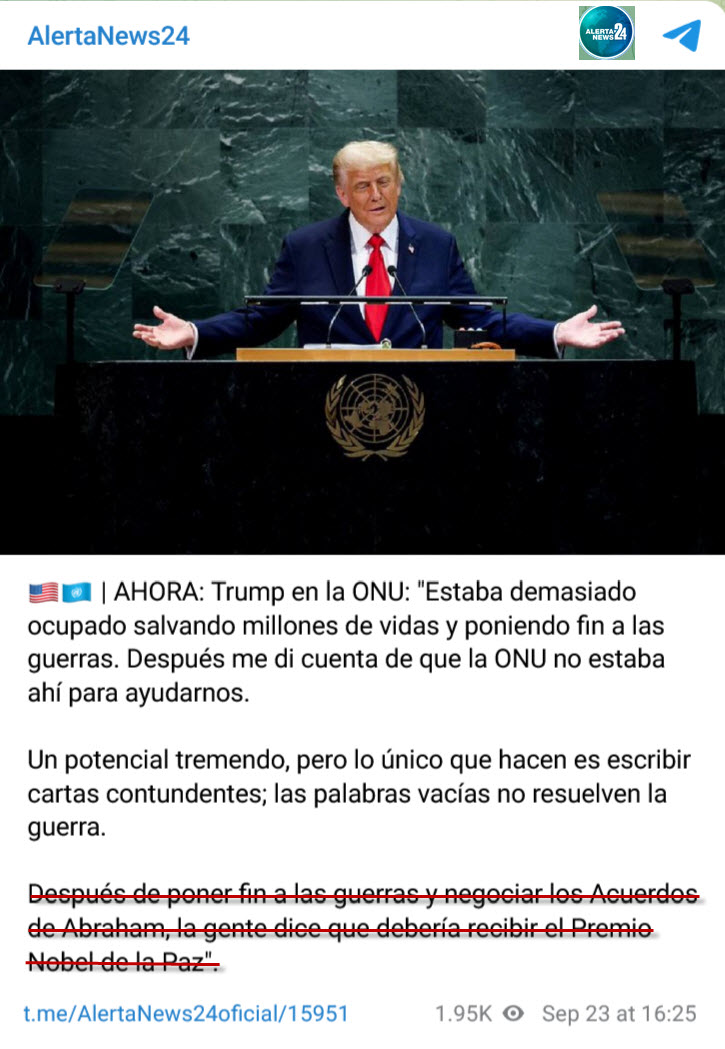Open the Sep 23 at 16:25 timestamp link
The width and height of the screenshot is (725, 1049).
click(618, 1013)
